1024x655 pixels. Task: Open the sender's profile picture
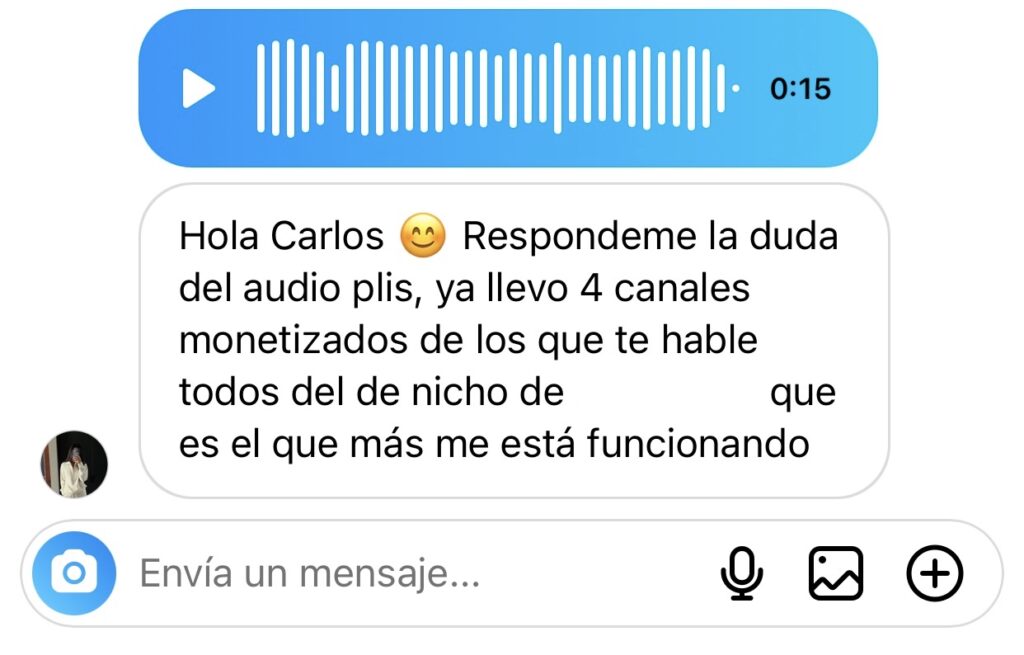74,465
